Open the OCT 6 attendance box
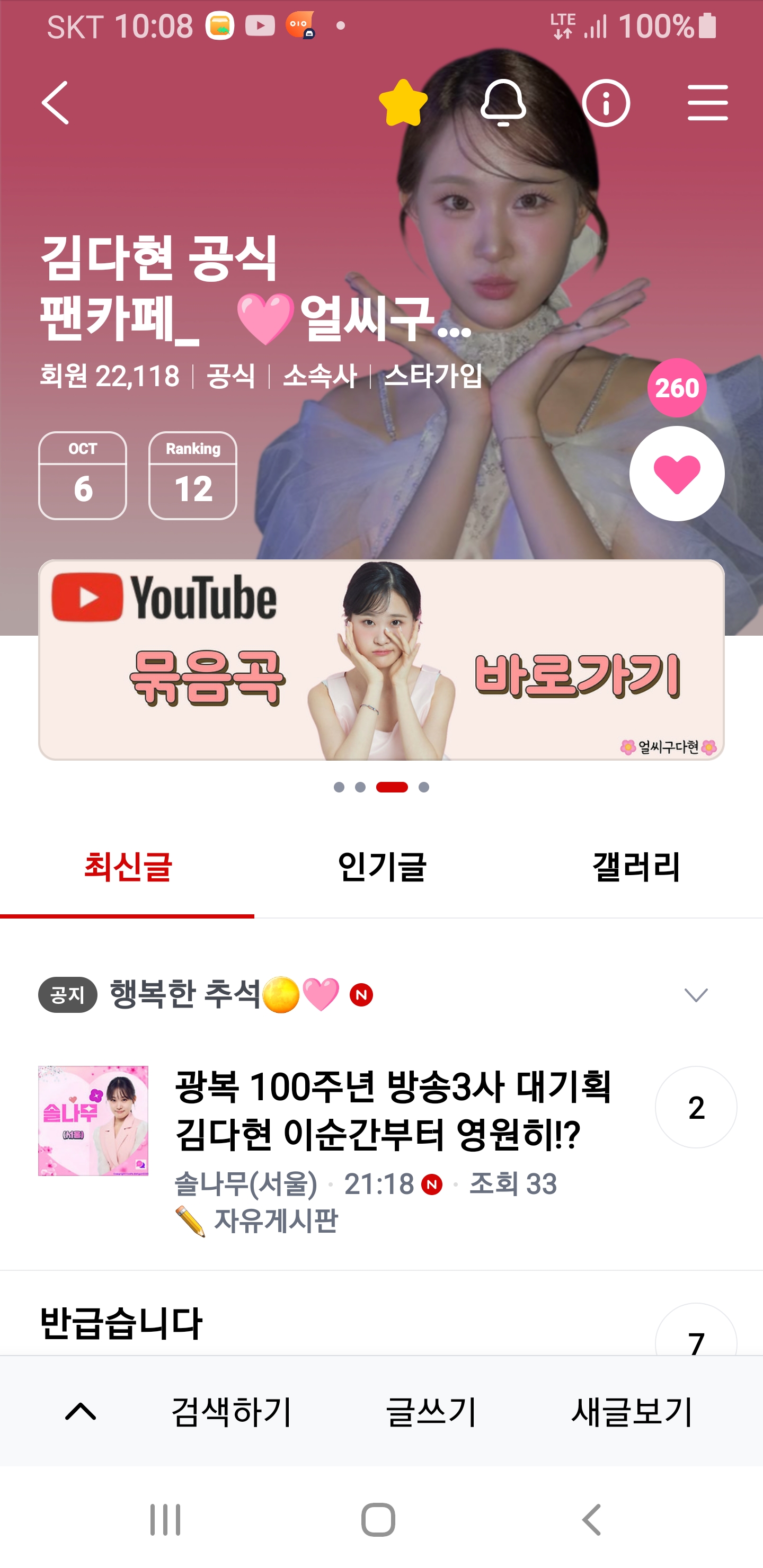Viewport: 763px width, 1568px height. [83, 475]
